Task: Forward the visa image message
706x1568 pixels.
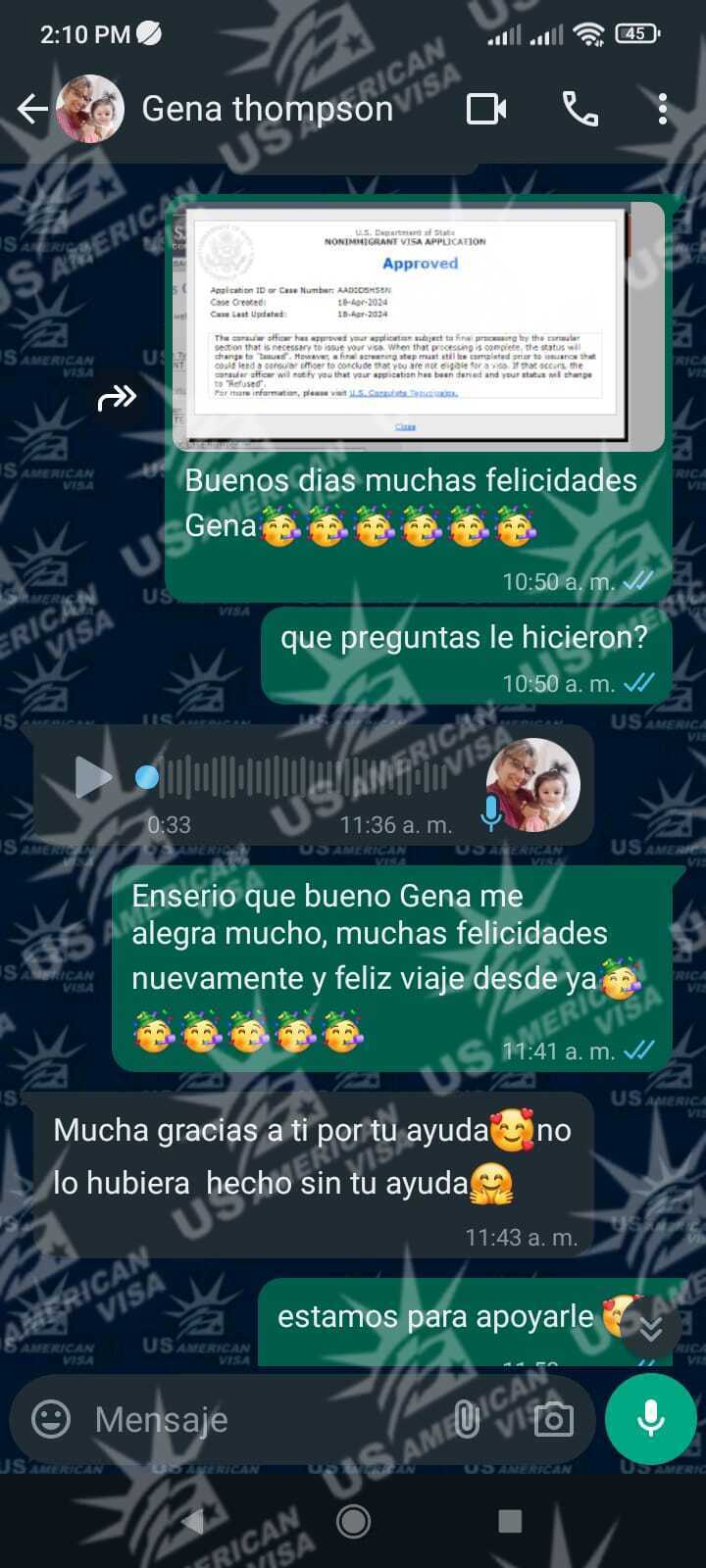Action: [x=118, y=397]
